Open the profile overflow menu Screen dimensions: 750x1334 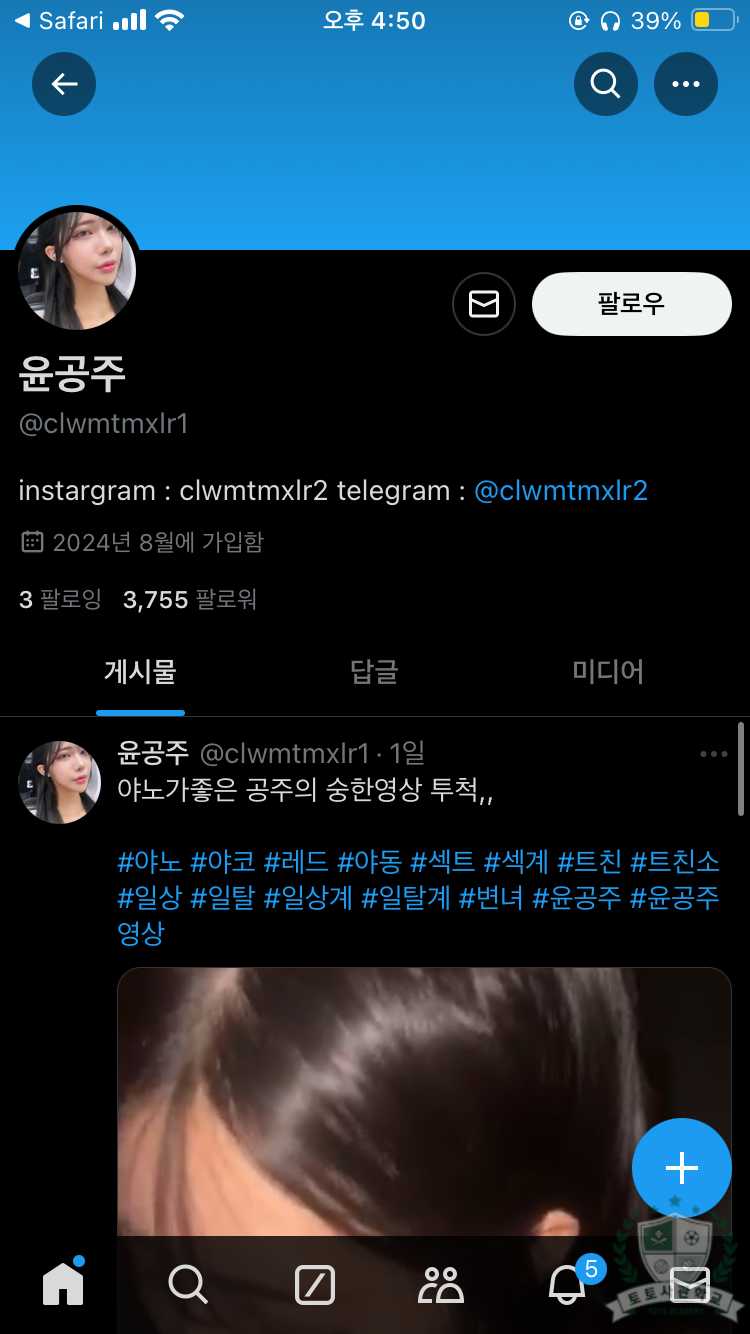(x=685, y=84)
